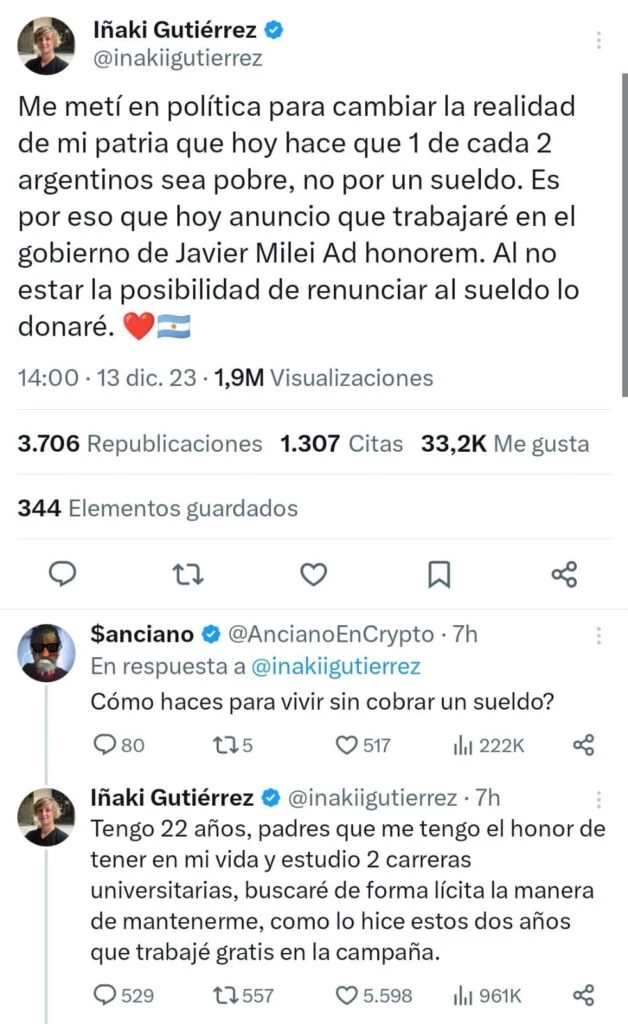View the 33,2K Me gusta list
Viewport: 628px width, 1024px height.
point(504,443)
